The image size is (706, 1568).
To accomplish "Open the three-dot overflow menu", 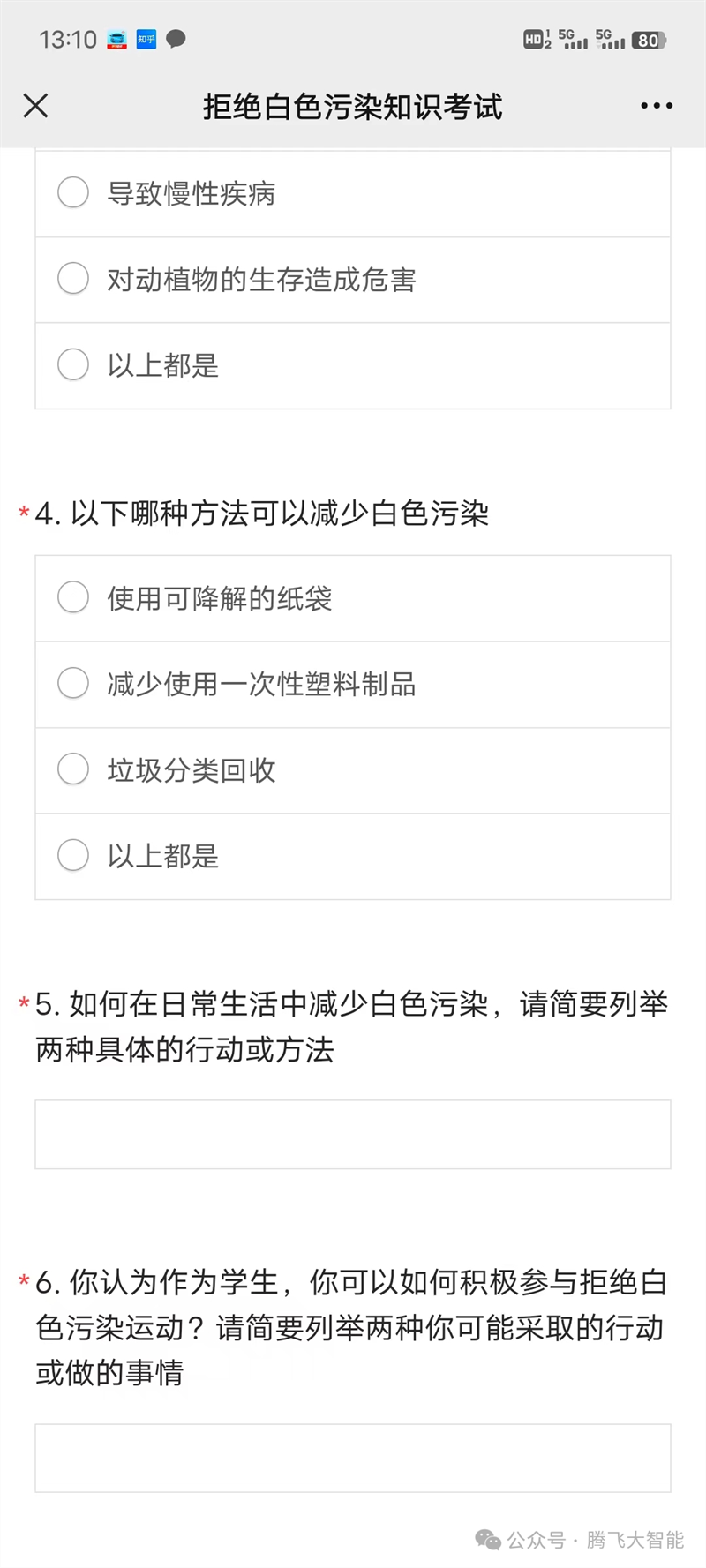I will (x=657, y=106).
